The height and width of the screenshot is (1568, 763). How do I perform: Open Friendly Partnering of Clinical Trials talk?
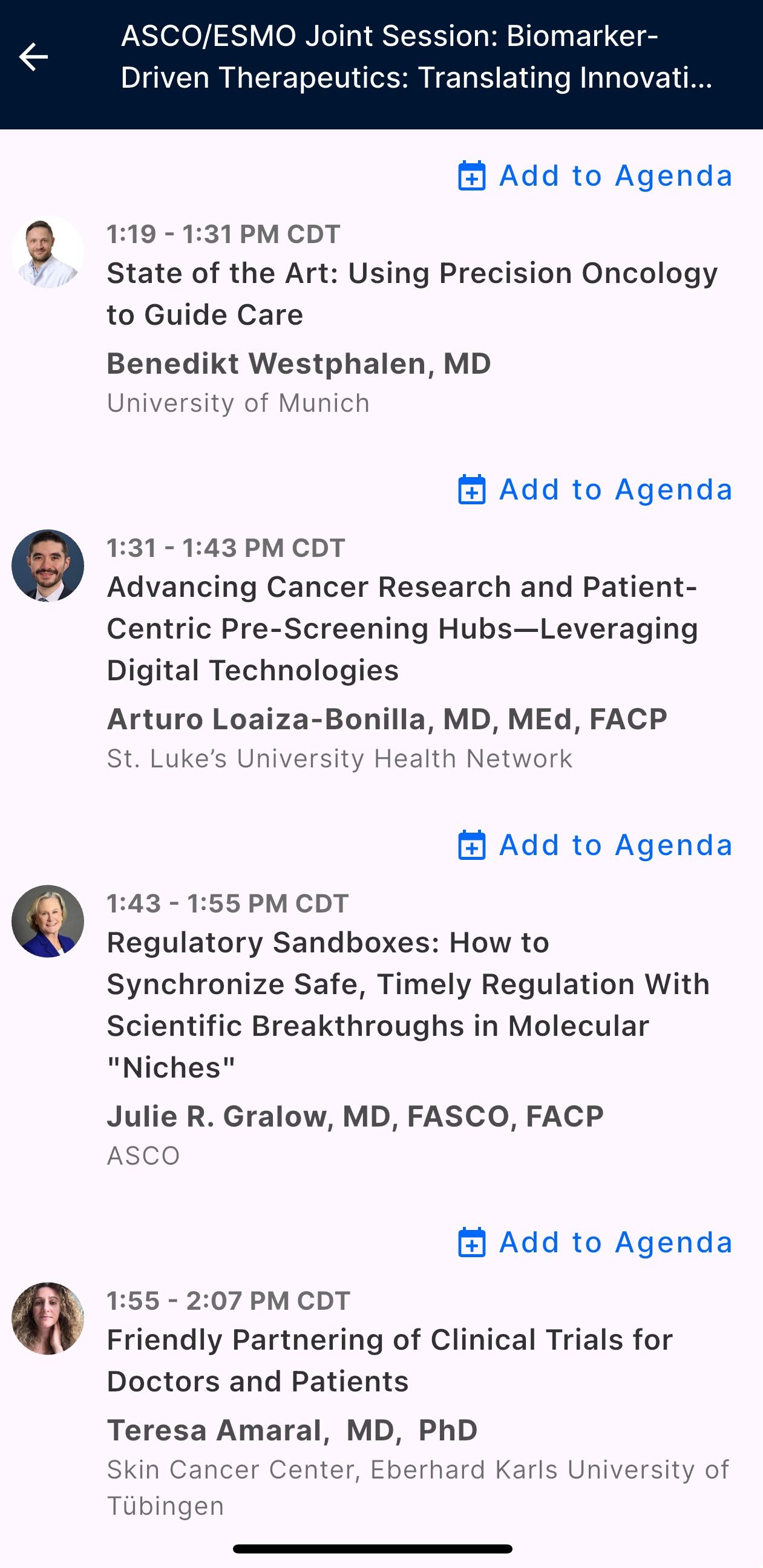coord(390,1361)
